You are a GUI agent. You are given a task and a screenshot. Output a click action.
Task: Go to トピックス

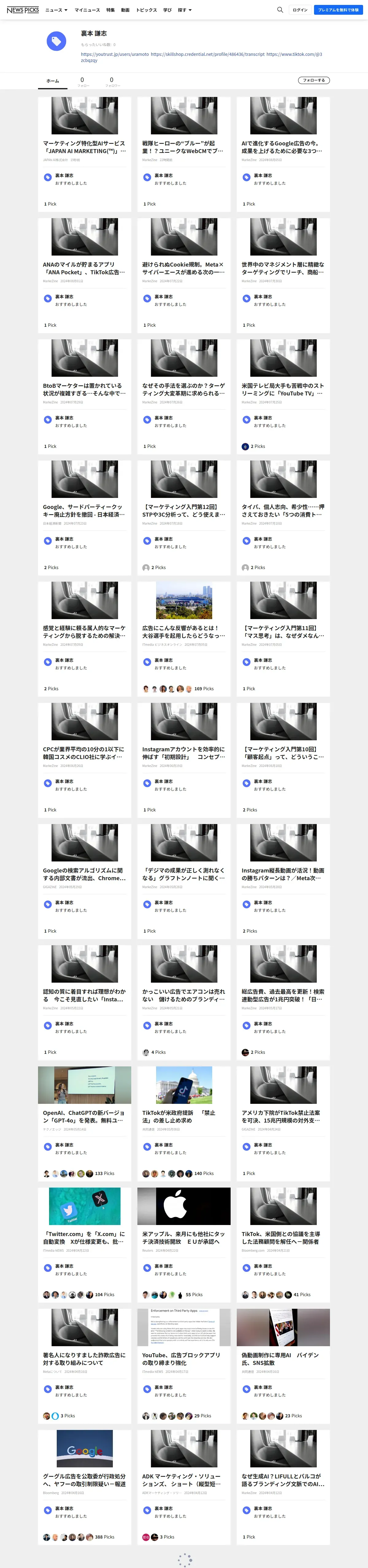pos(146,10)
